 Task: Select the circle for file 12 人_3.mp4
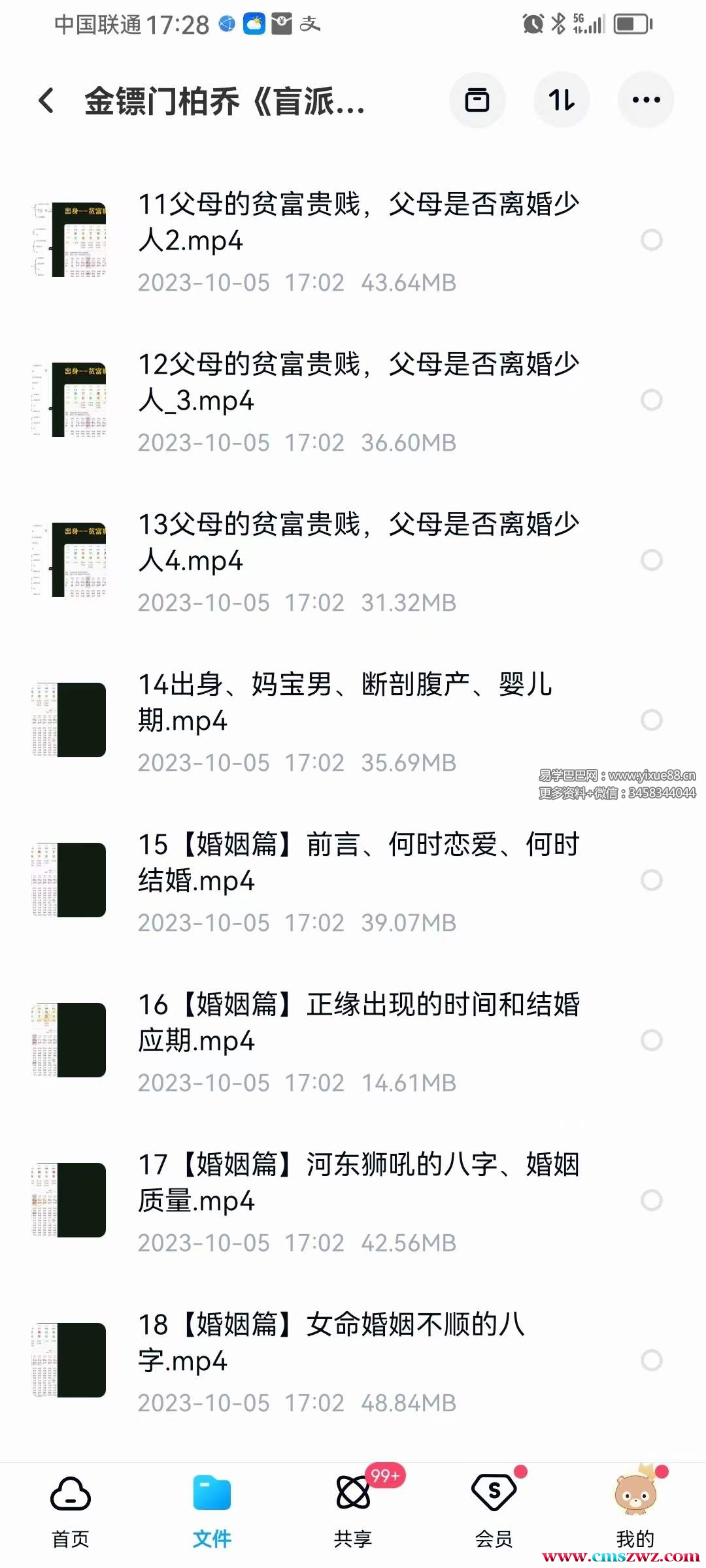[x=651, y=400]
